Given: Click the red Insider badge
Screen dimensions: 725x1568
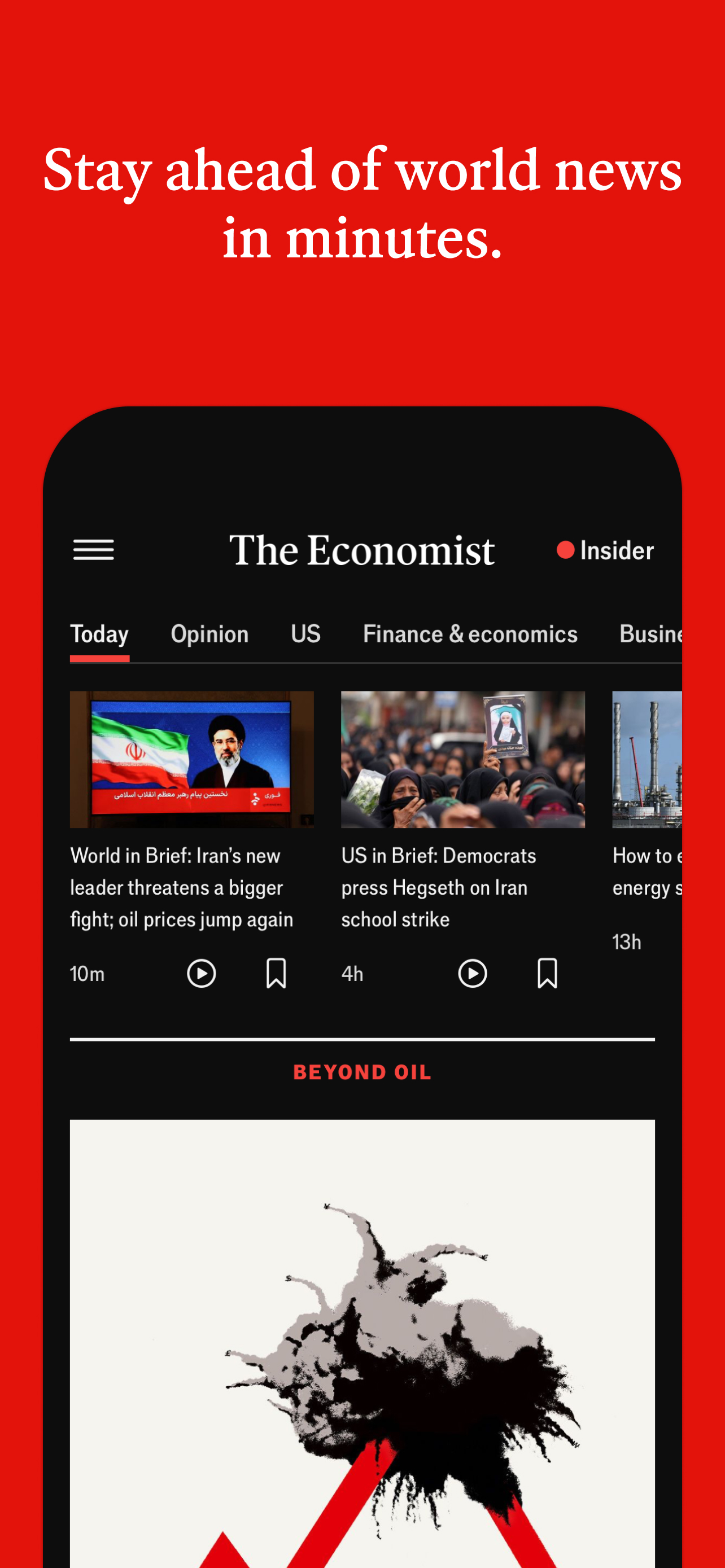Looking at the screenshot, I should 606,550.
